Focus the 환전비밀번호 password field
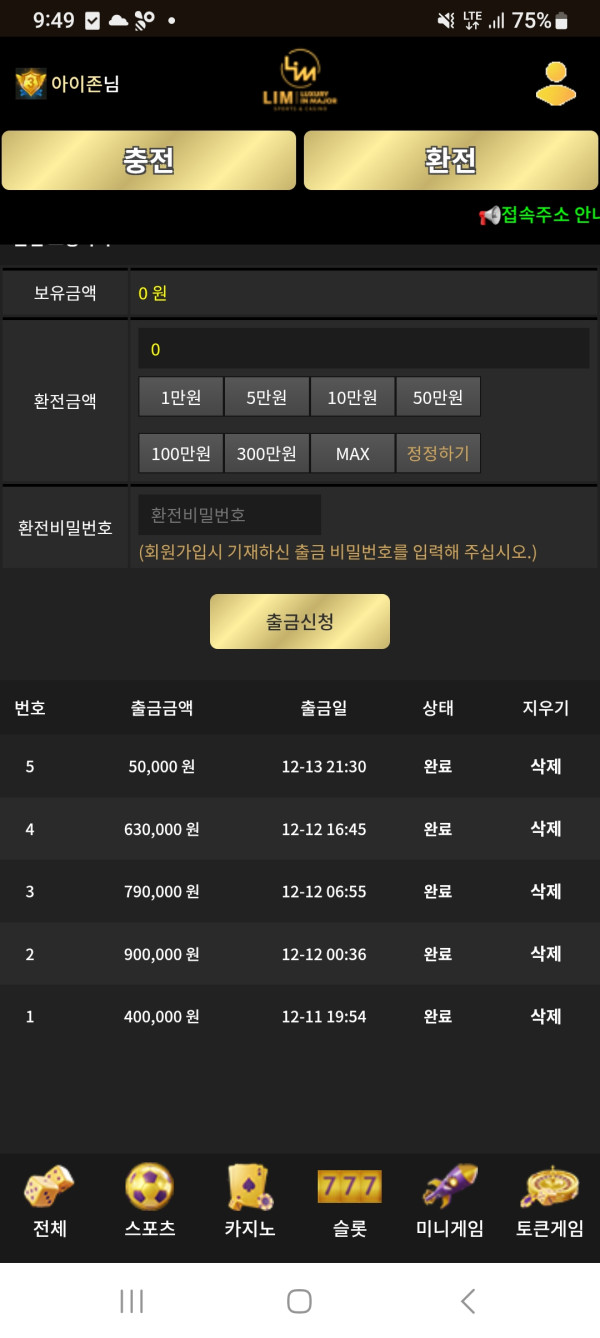This screenshot has height=1338, width=600. [229, 515]
